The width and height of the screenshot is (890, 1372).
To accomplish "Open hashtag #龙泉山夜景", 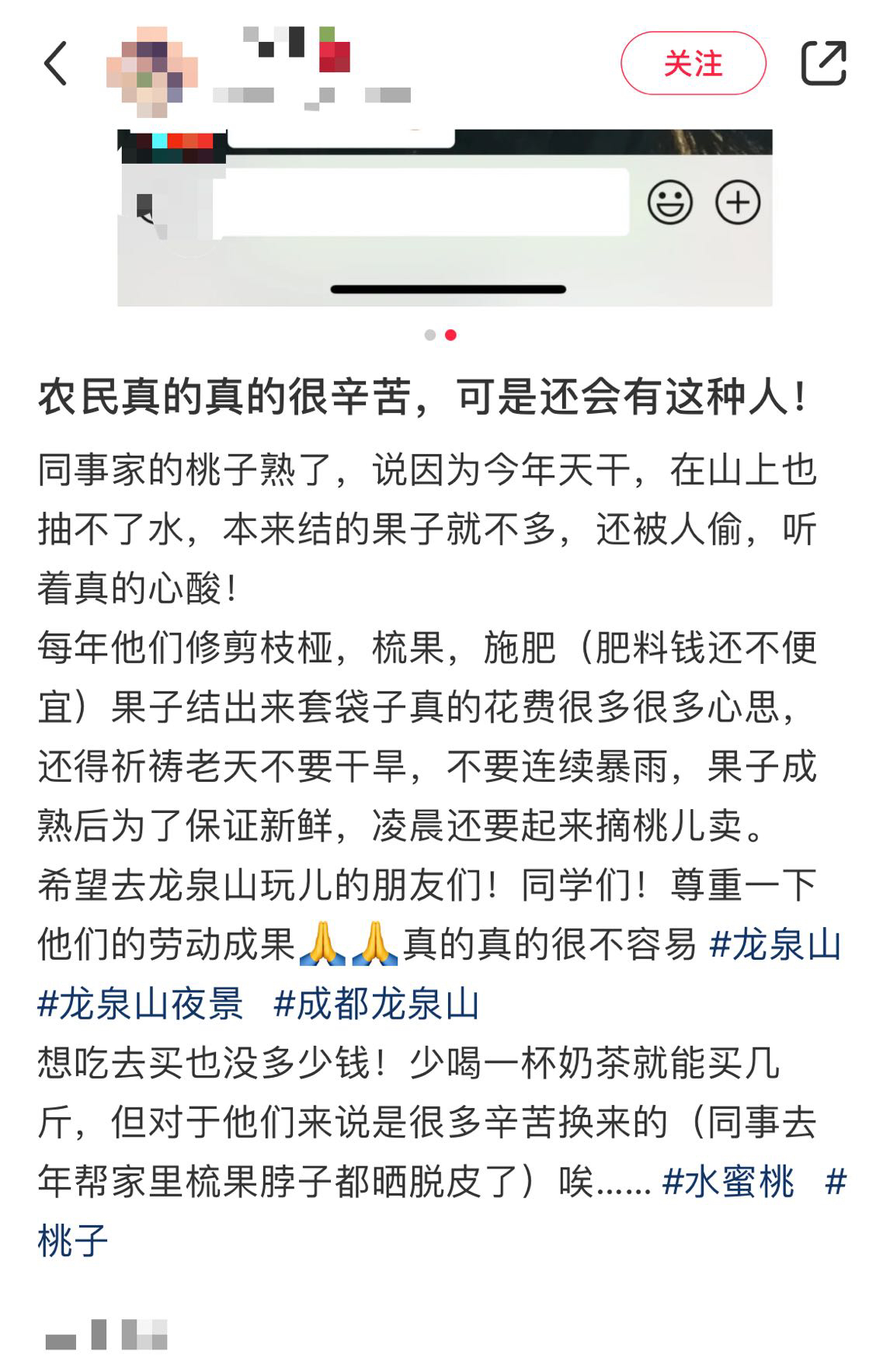I will [141, 1004].
